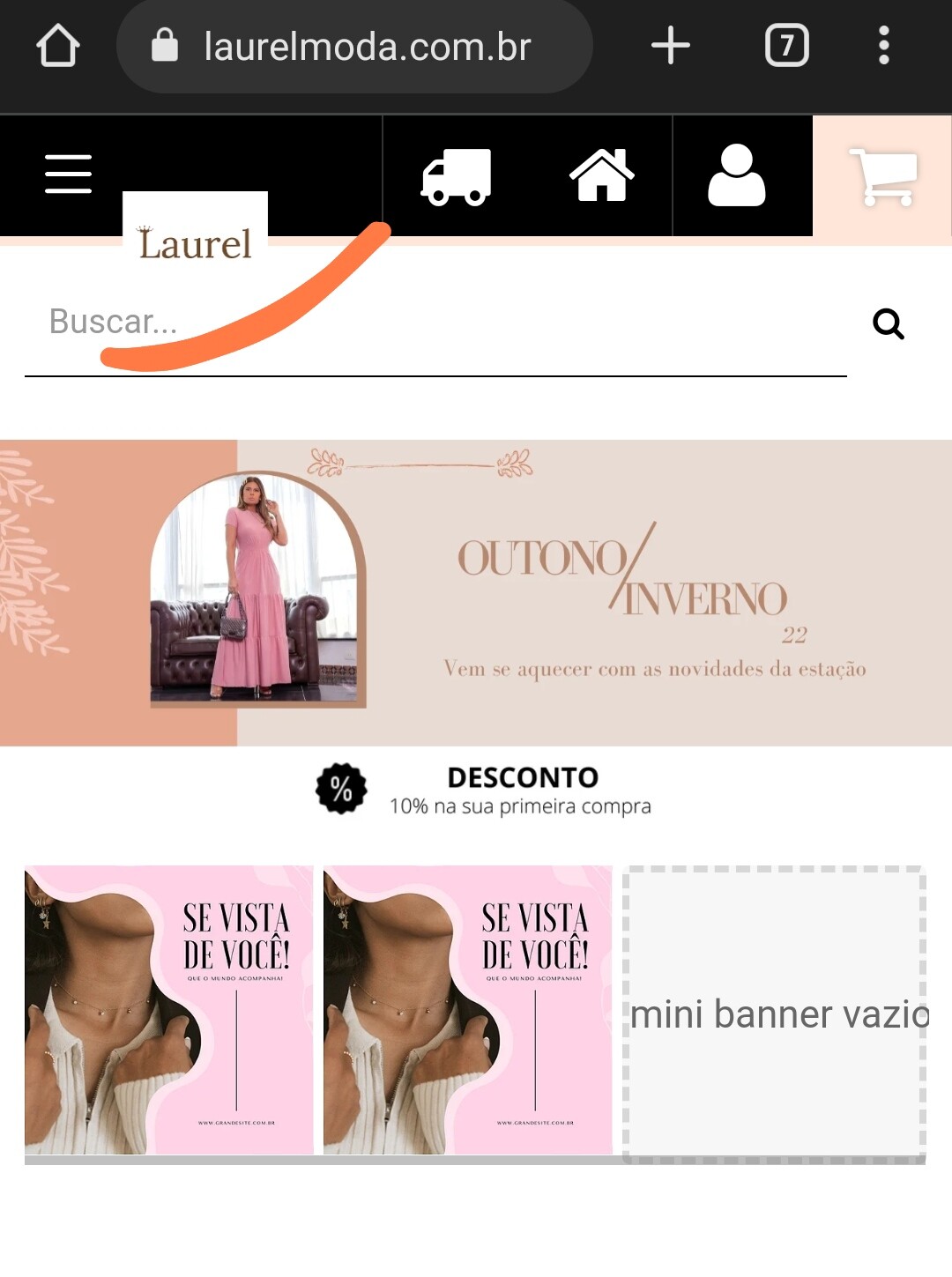Open the browser home button
Image resolution: width=952 pixels, height=1277 pixels.
coord(58,46)
